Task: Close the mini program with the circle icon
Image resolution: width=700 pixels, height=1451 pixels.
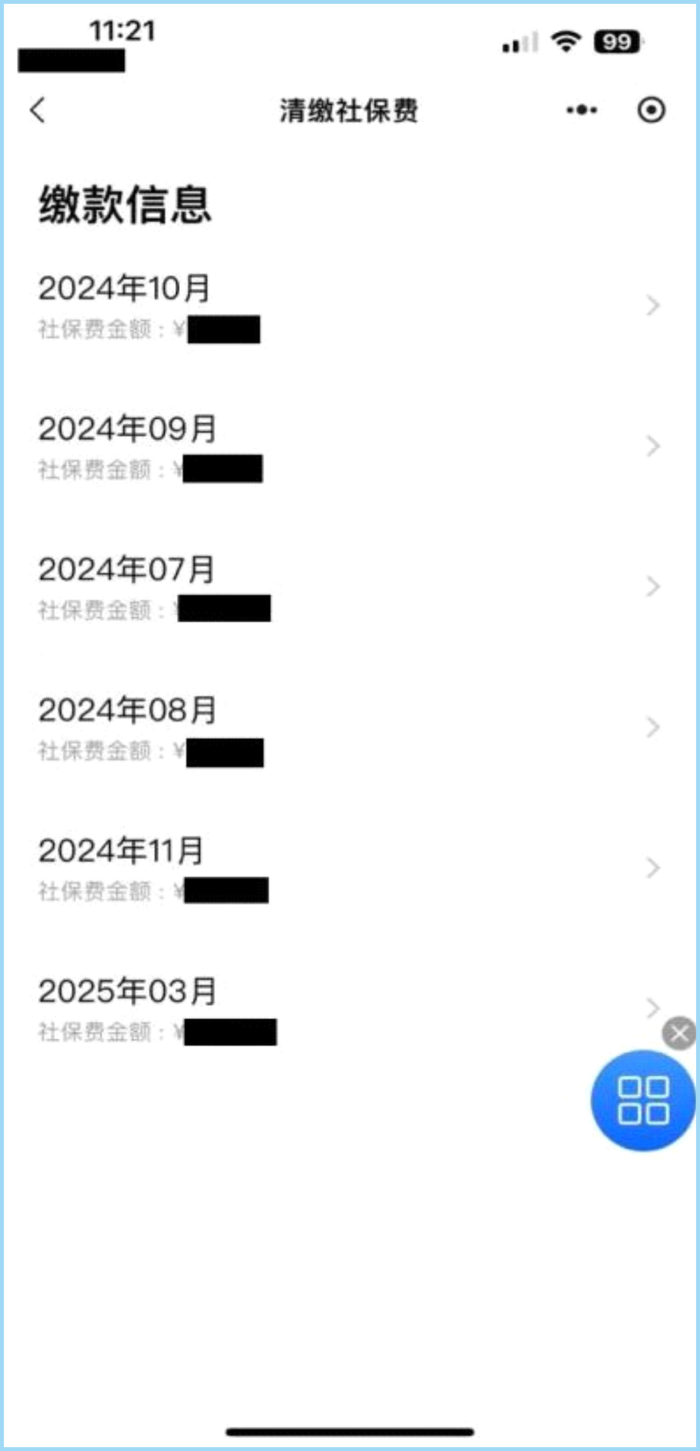Action: 651,110
